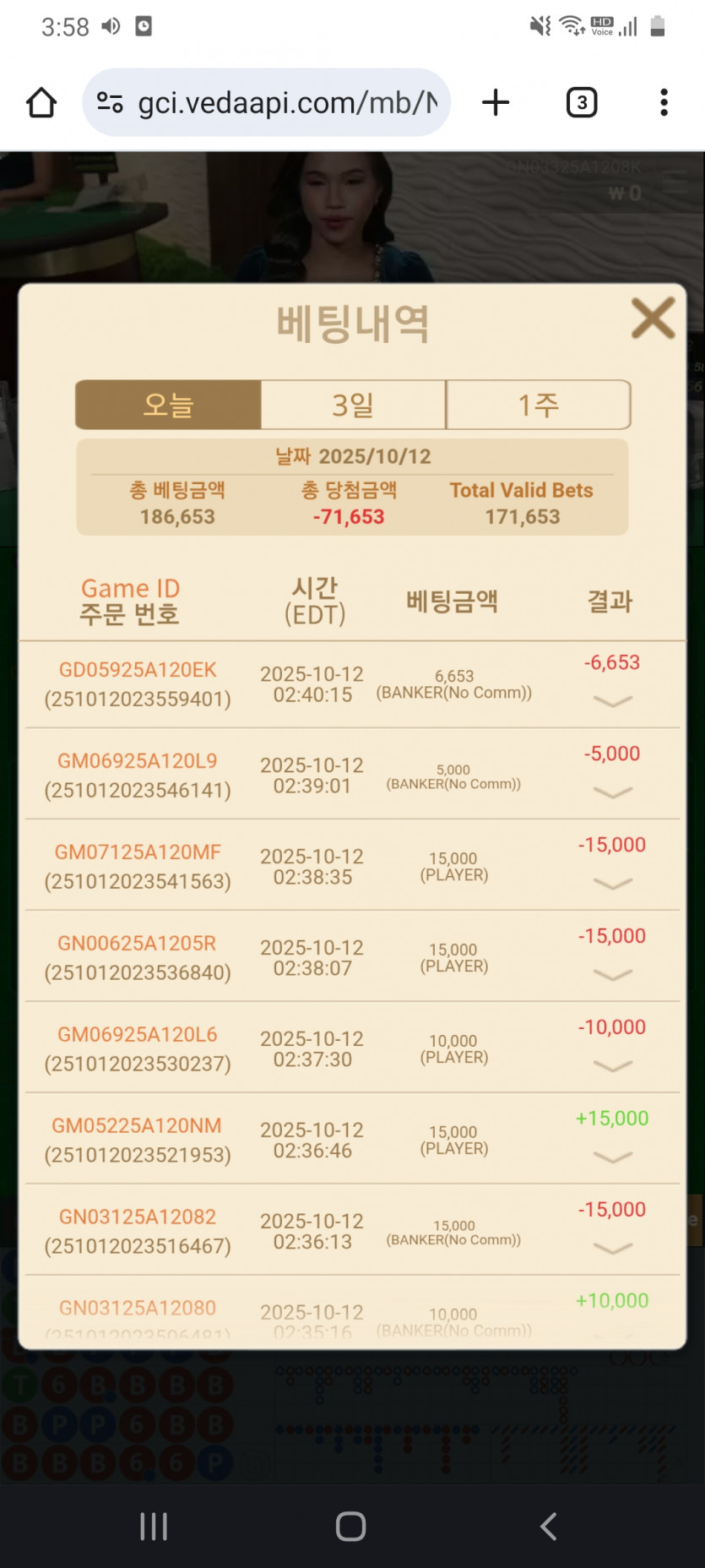Expand details for game GN03125A12082
Image resolution: width=705 pixels, height=1568 pixels.
[x=613, y=1249]
